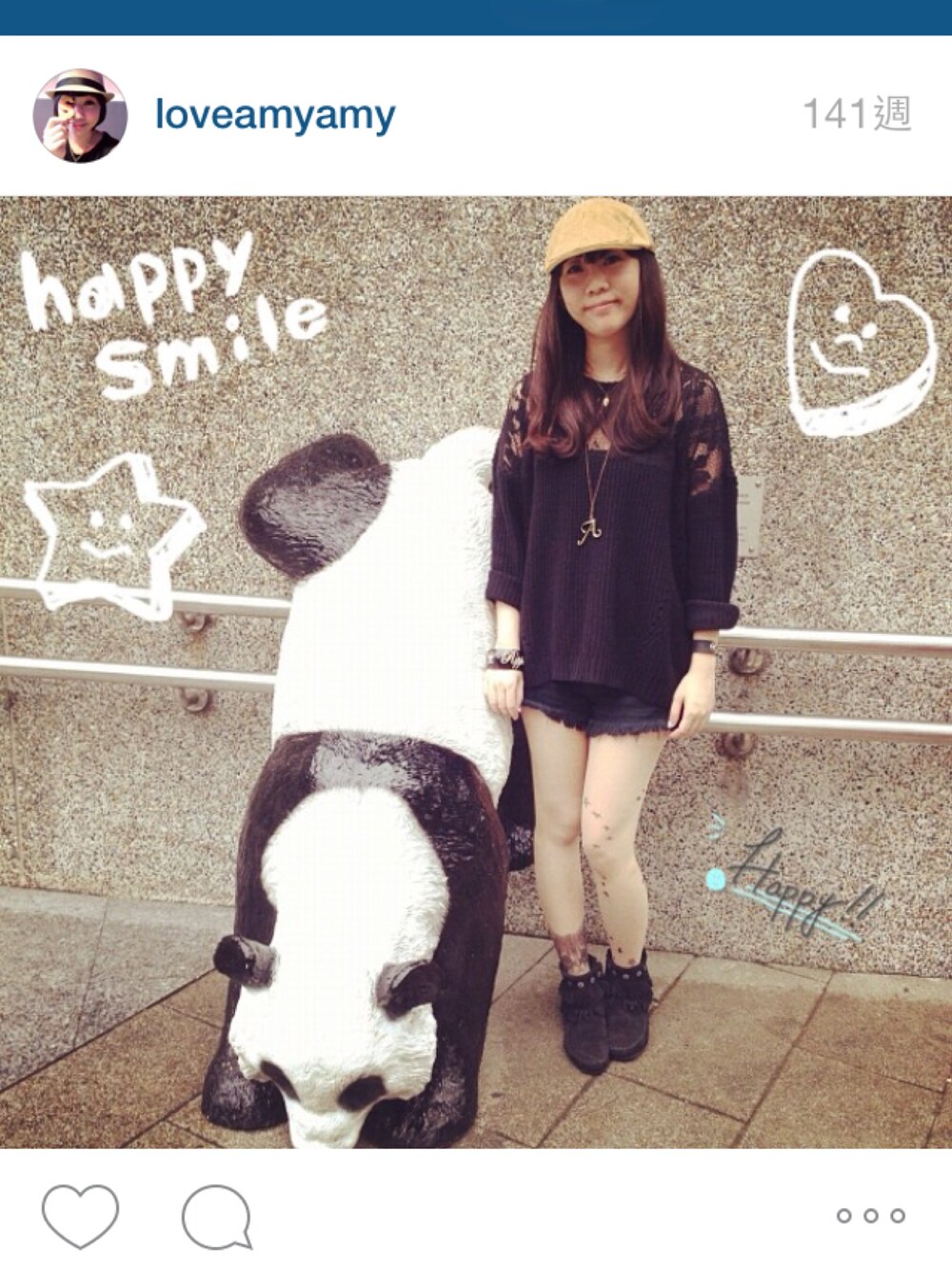Like the post by loveamyamy

80,1215
